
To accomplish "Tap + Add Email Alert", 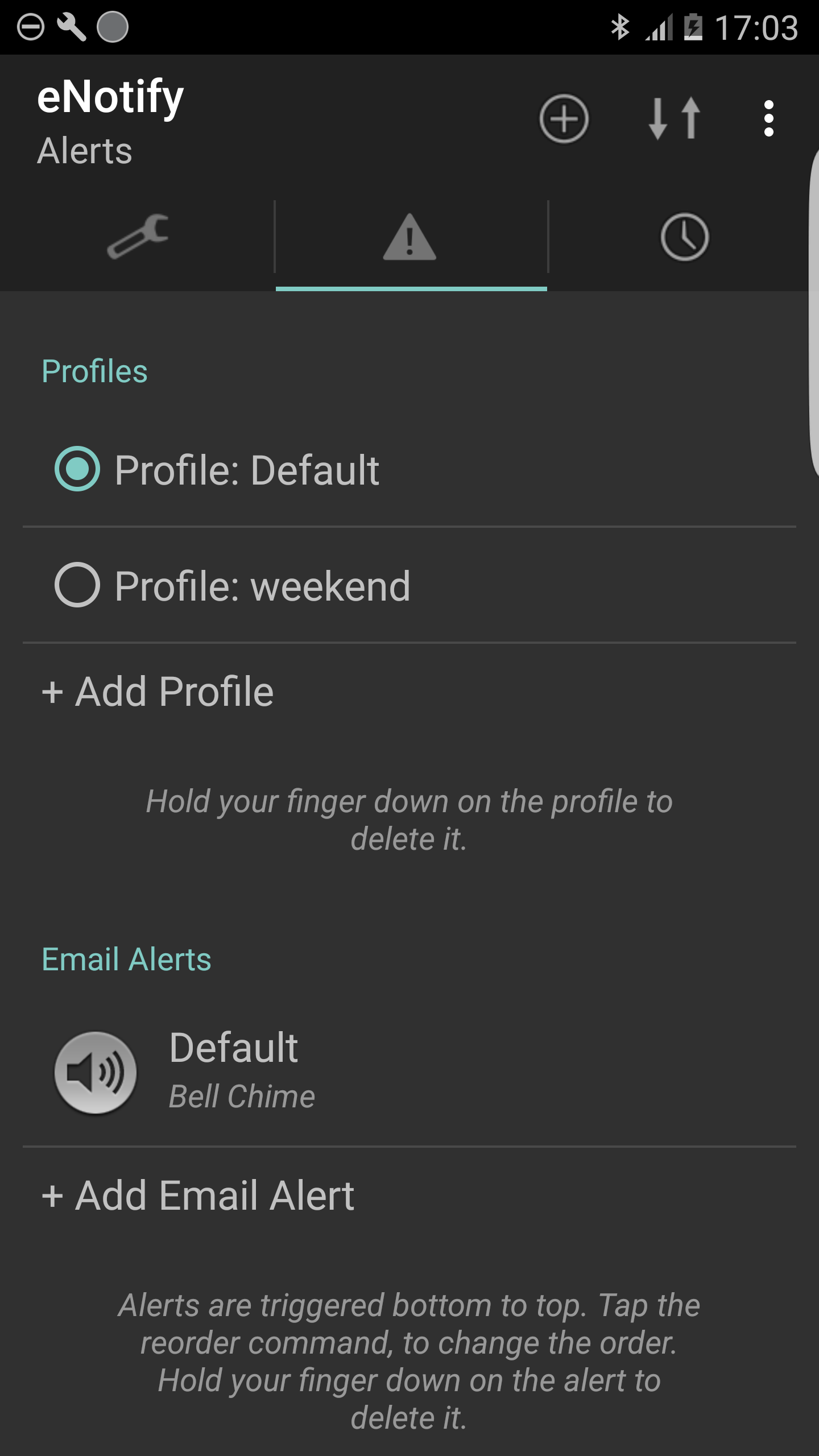I will coord(198,1196).
